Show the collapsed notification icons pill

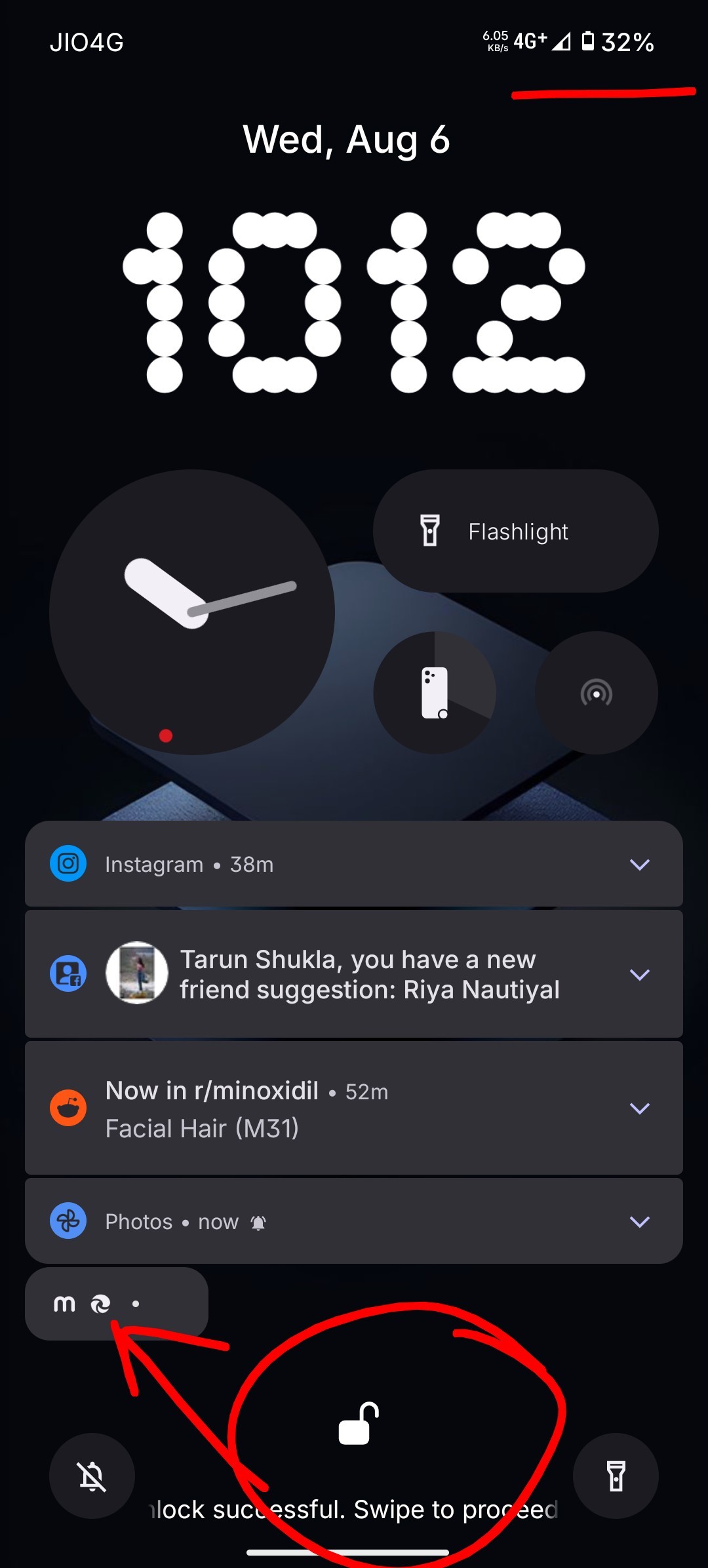point(116,1304)
